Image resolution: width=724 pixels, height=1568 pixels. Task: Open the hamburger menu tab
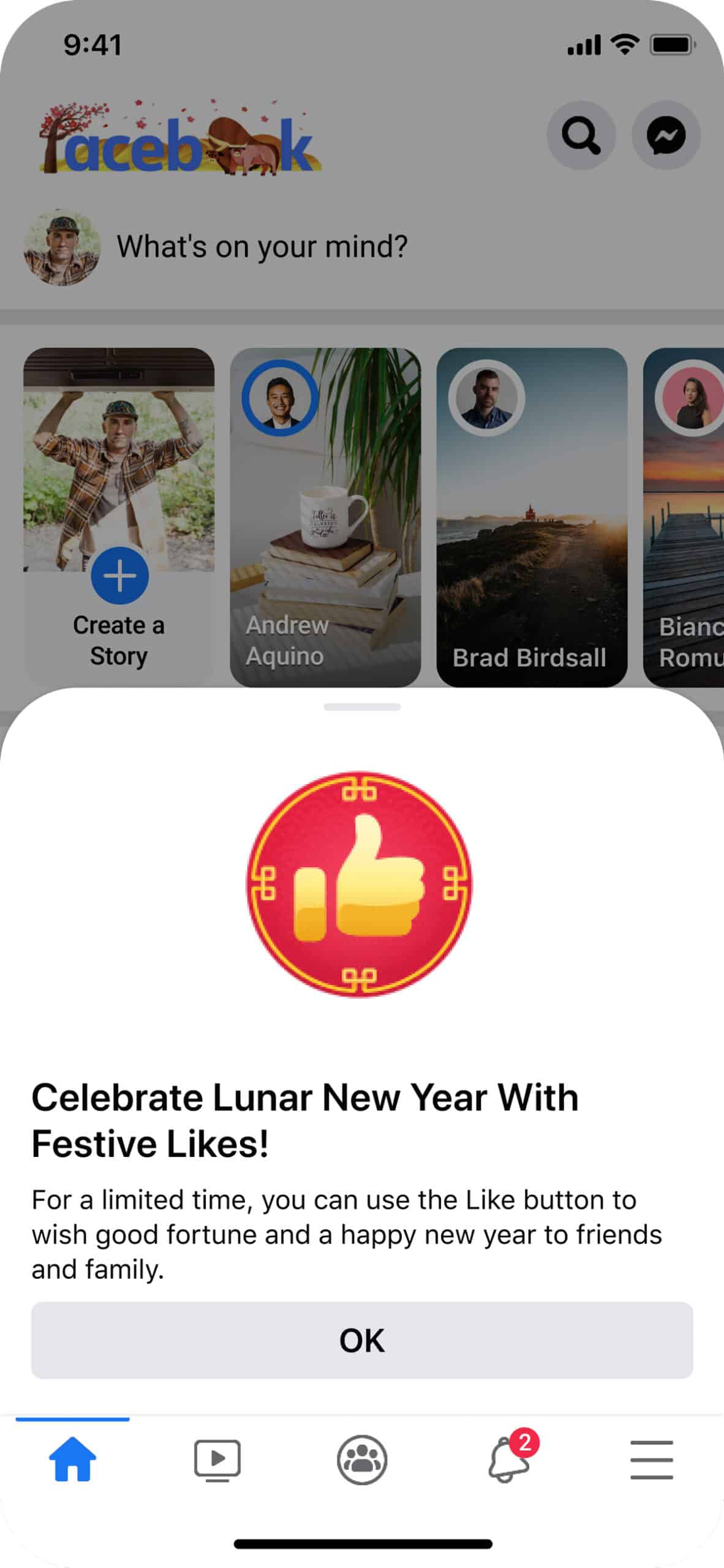[x=651, y=1460]
